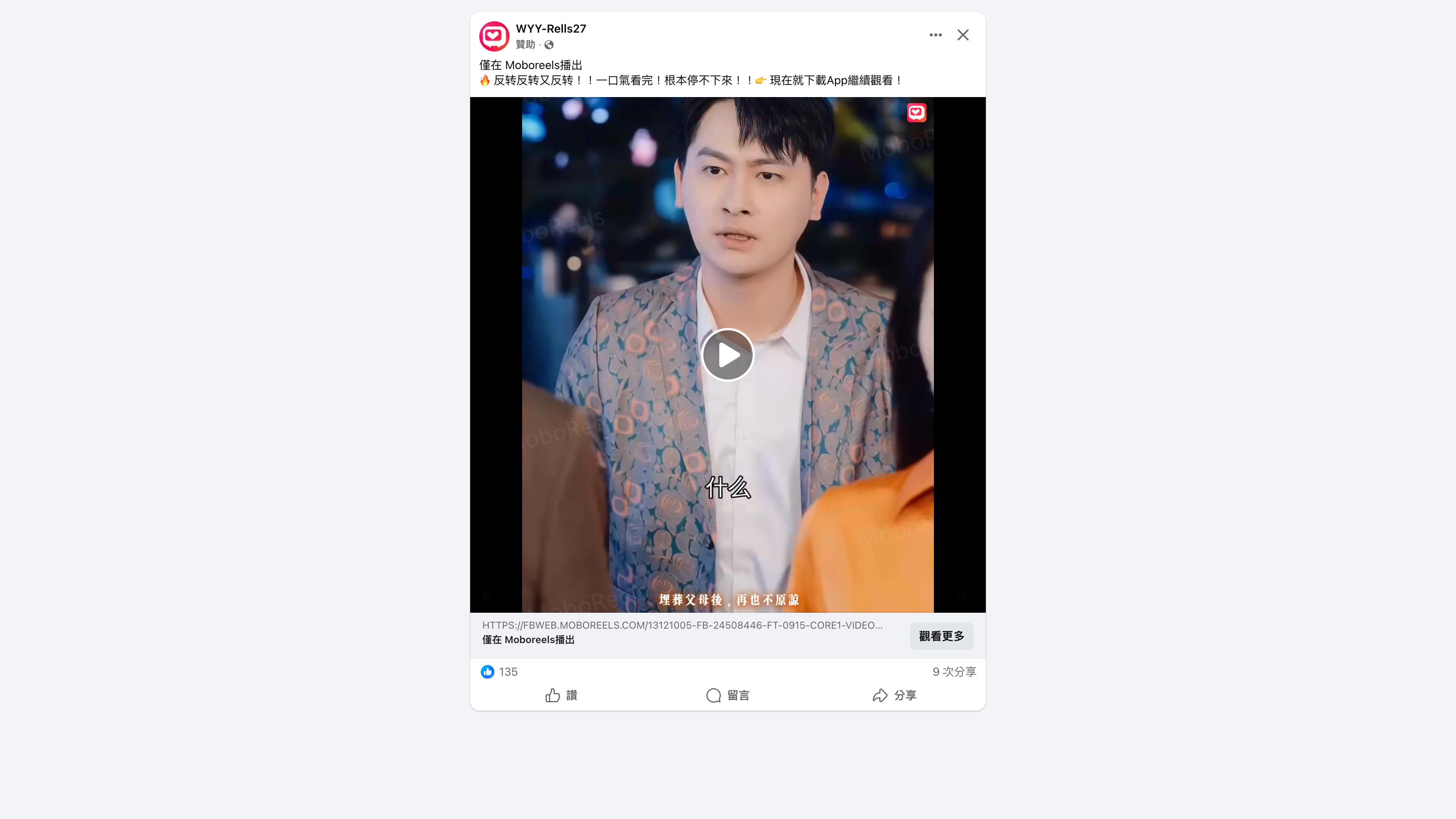Viewport: 1456px width, 819px height.
Task: Open comments via 留言
Action: [728, 695]
